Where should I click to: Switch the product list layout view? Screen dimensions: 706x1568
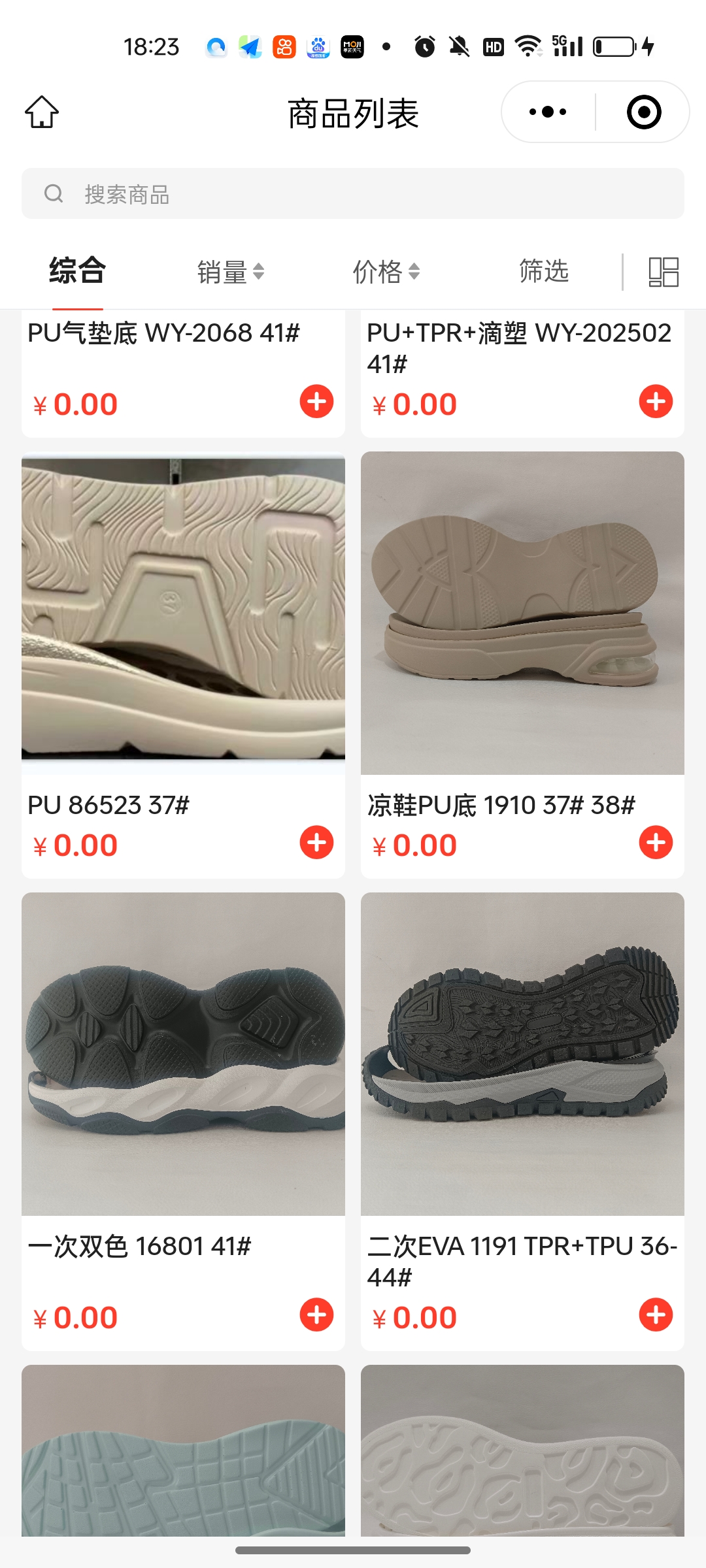(663, 272)
